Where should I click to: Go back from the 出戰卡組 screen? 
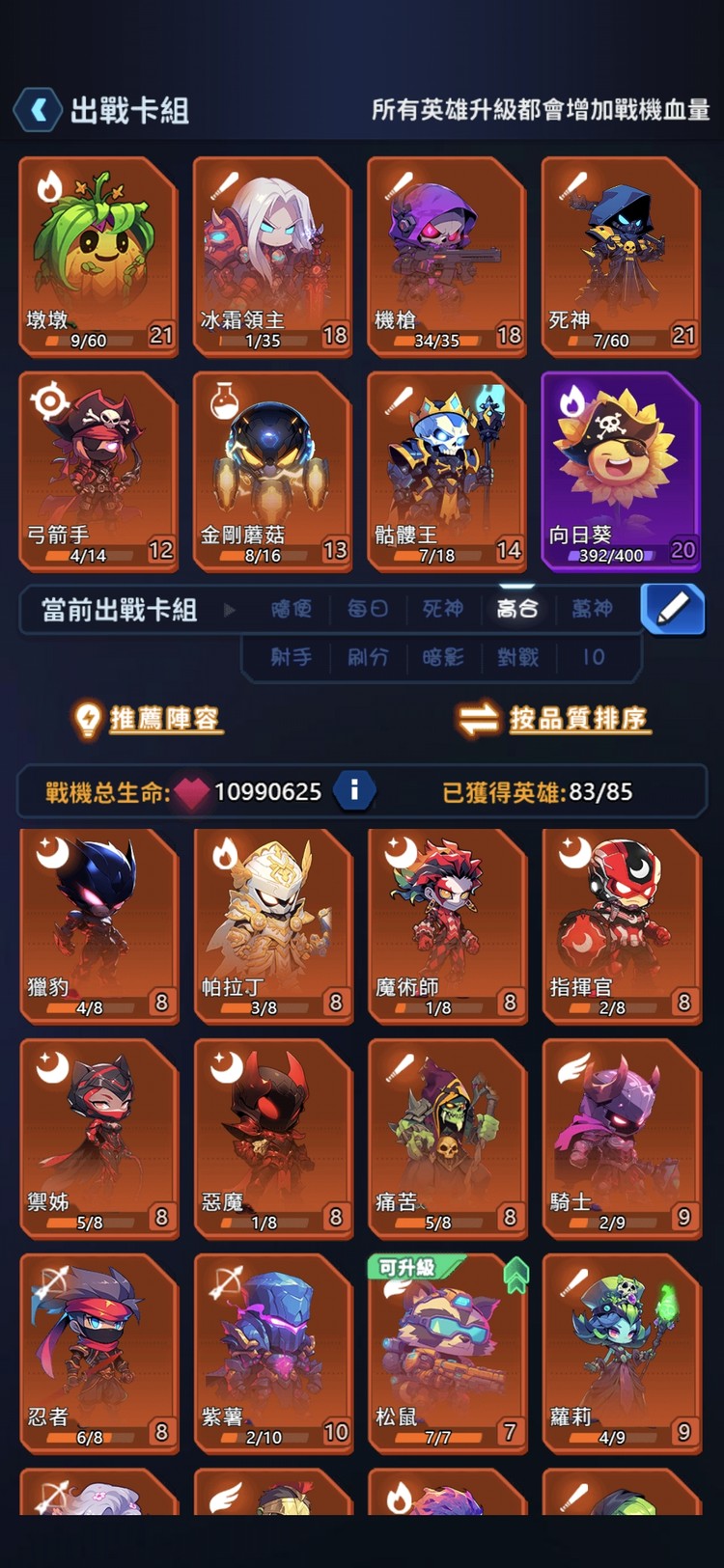(x=39, y=110)
